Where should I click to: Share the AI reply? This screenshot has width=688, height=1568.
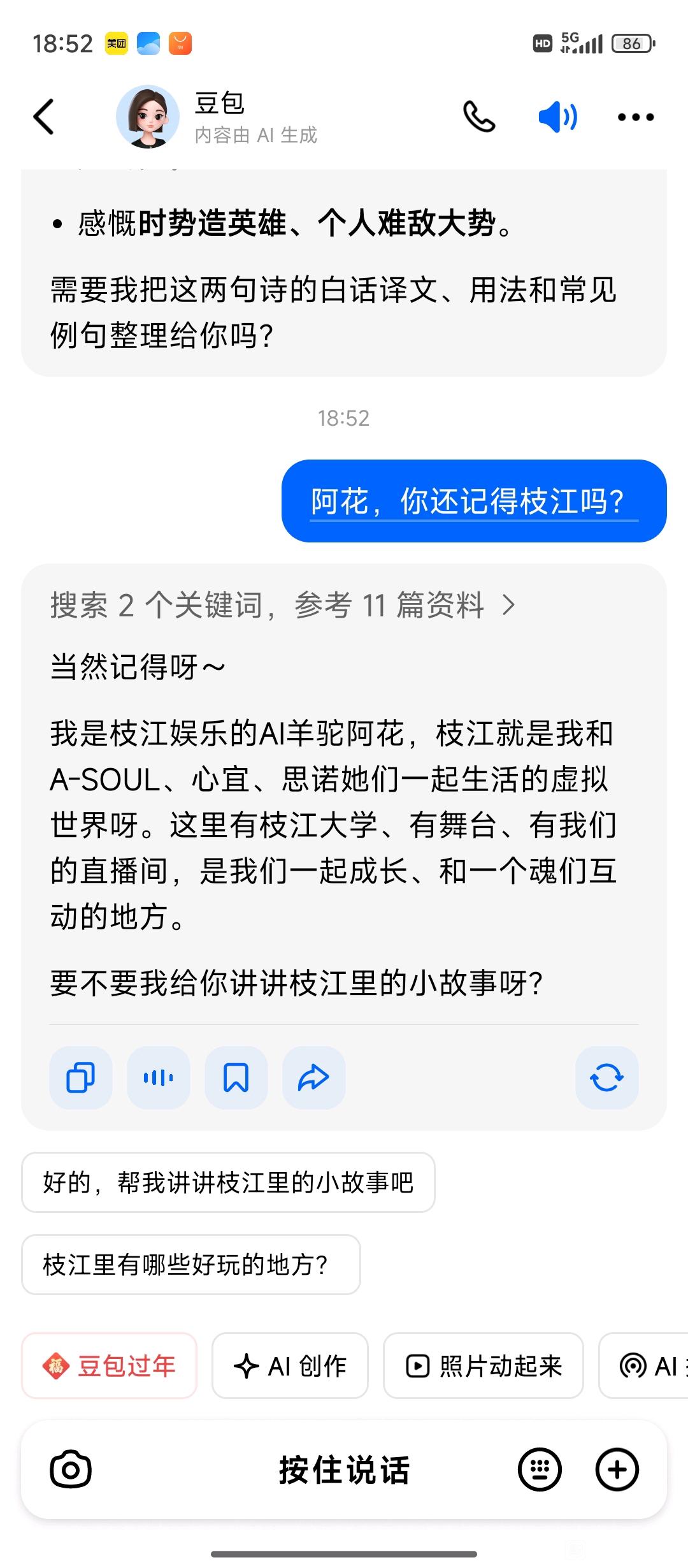[314, 1078]
